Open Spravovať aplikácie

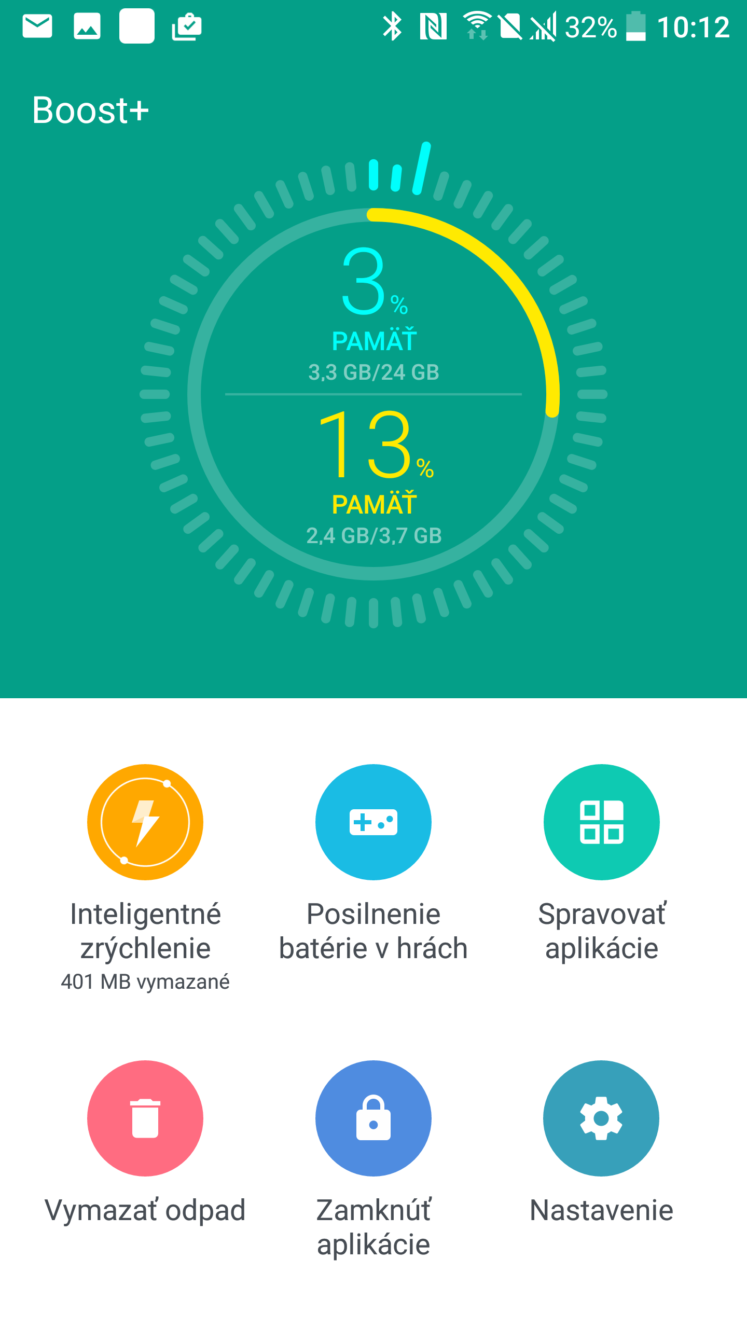tap(601, 822)
